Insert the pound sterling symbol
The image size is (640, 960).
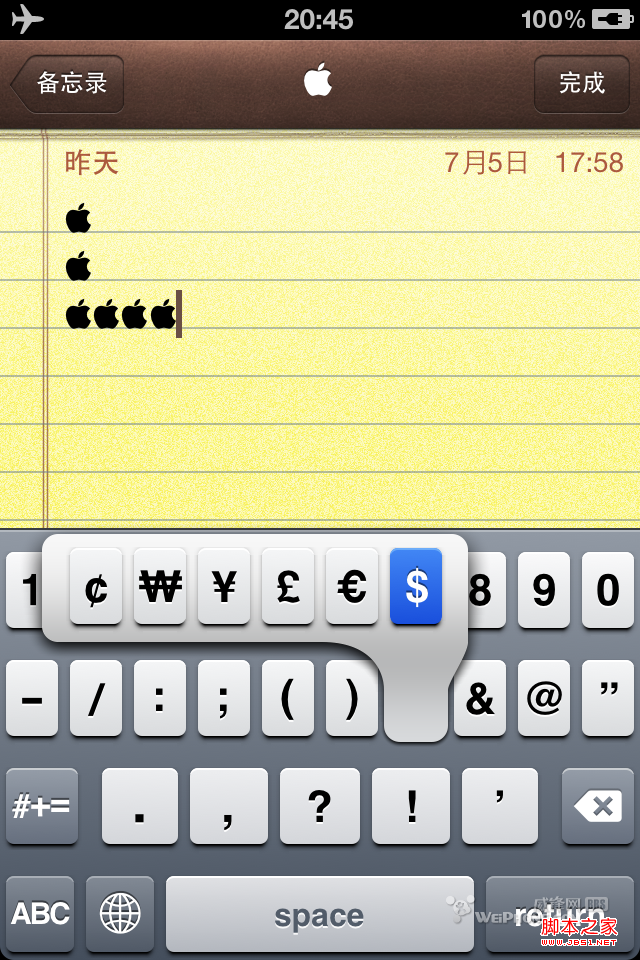tap(288, 587)
